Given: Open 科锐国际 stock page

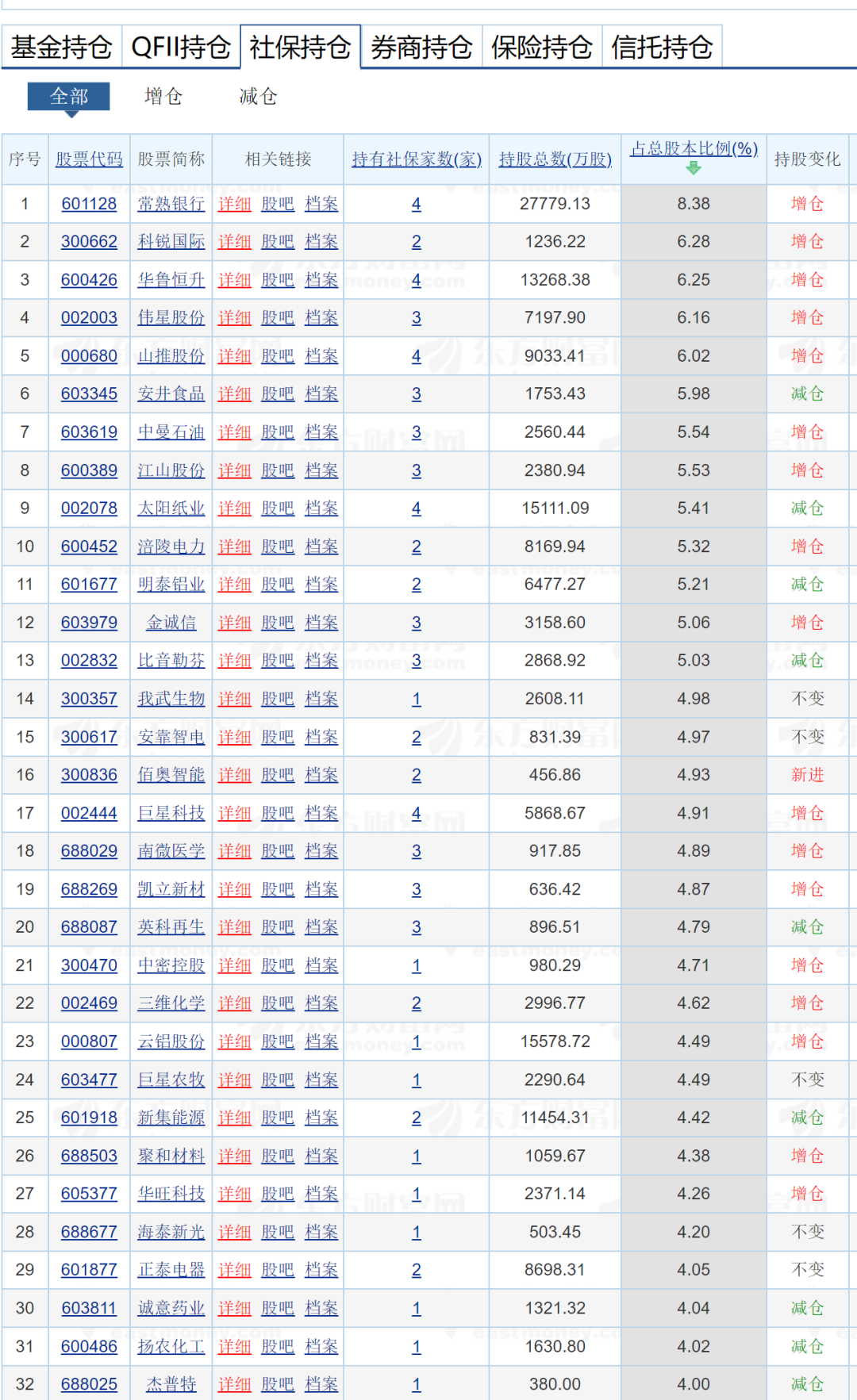Looking at the screenshot, I should point(171,242).
